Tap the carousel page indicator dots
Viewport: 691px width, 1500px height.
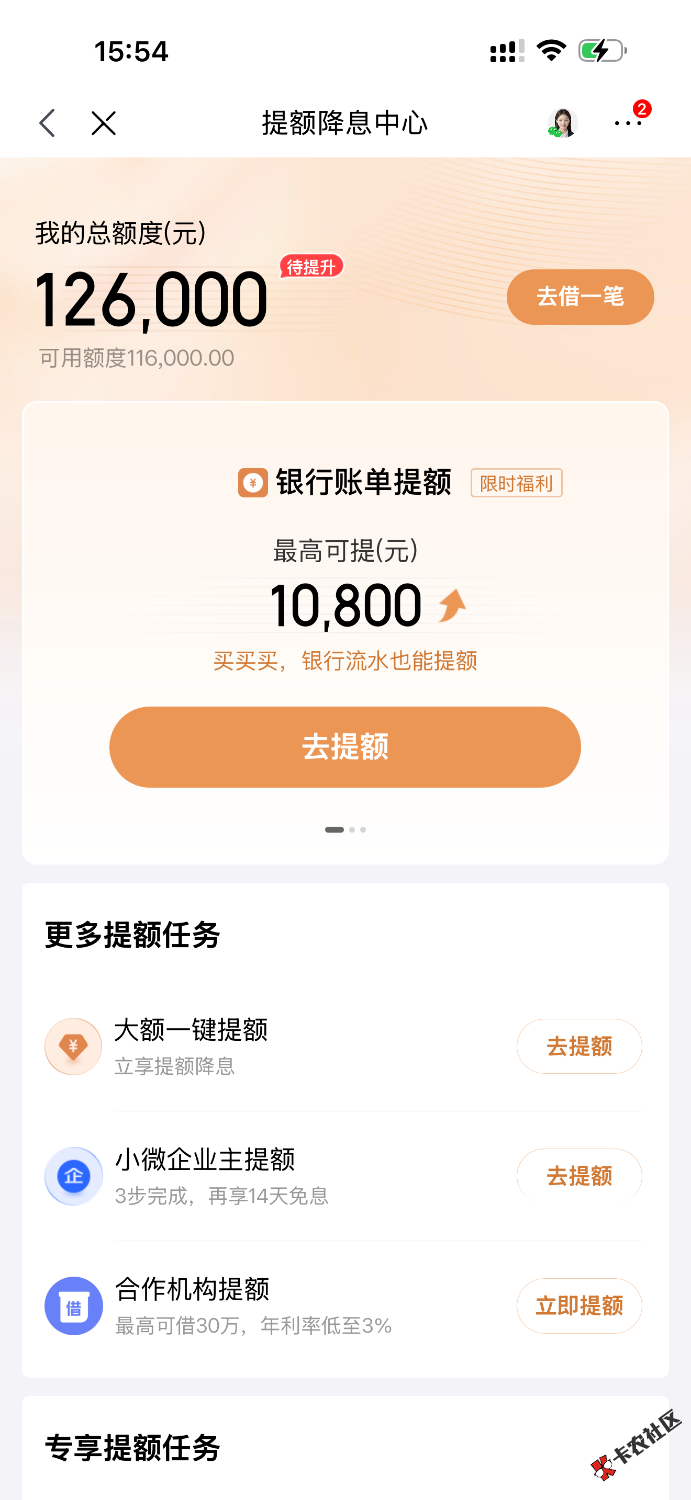tap(345, 829)
